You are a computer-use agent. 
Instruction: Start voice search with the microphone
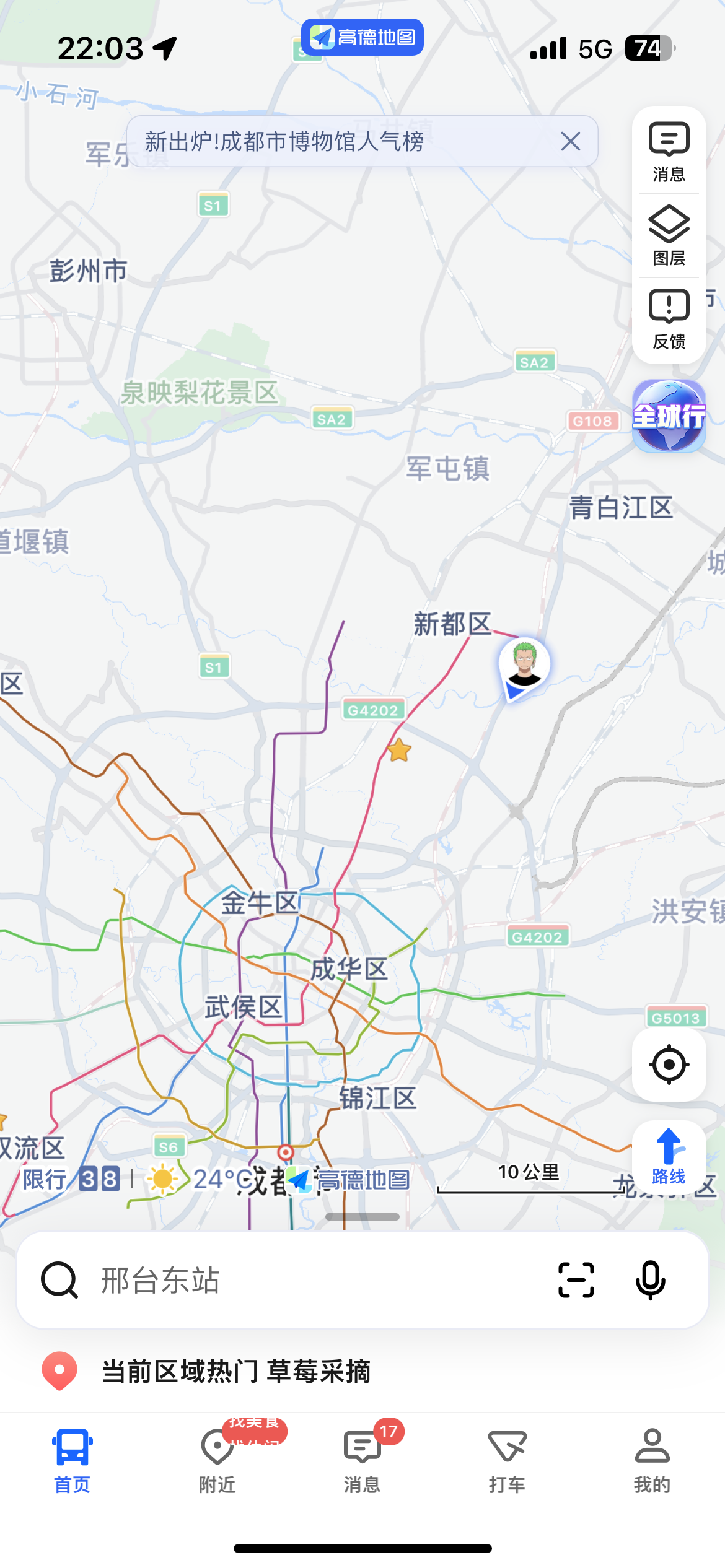650,1280
